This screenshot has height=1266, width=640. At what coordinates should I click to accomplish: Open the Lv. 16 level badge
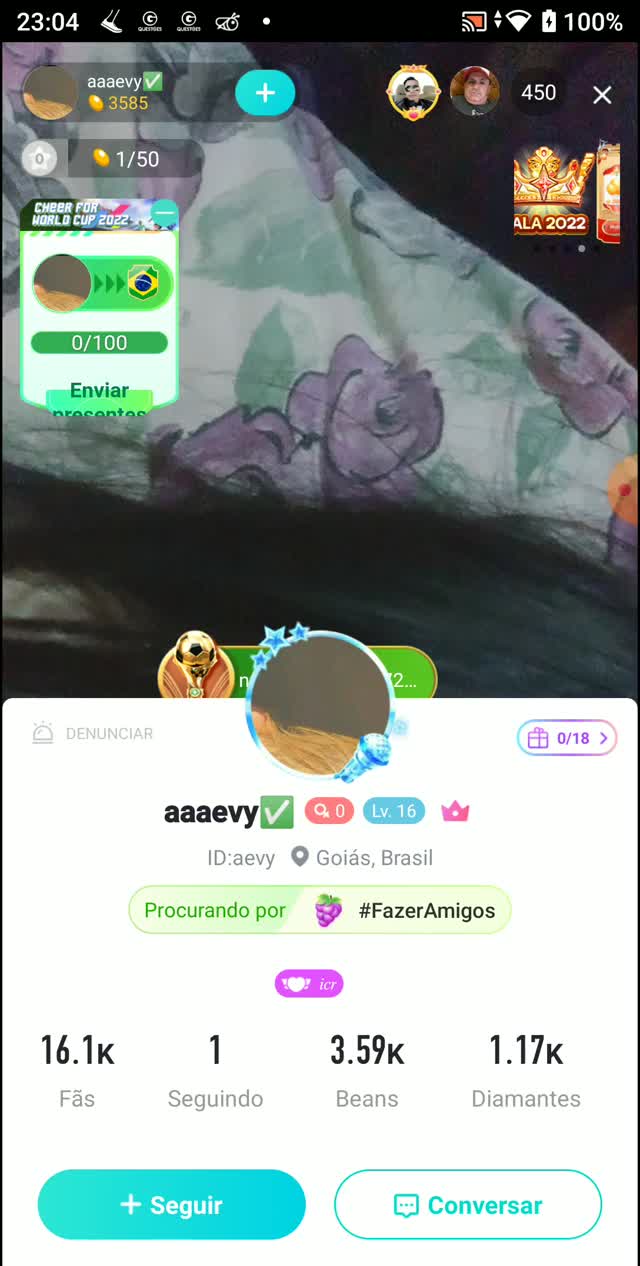[x=394, y=811]
